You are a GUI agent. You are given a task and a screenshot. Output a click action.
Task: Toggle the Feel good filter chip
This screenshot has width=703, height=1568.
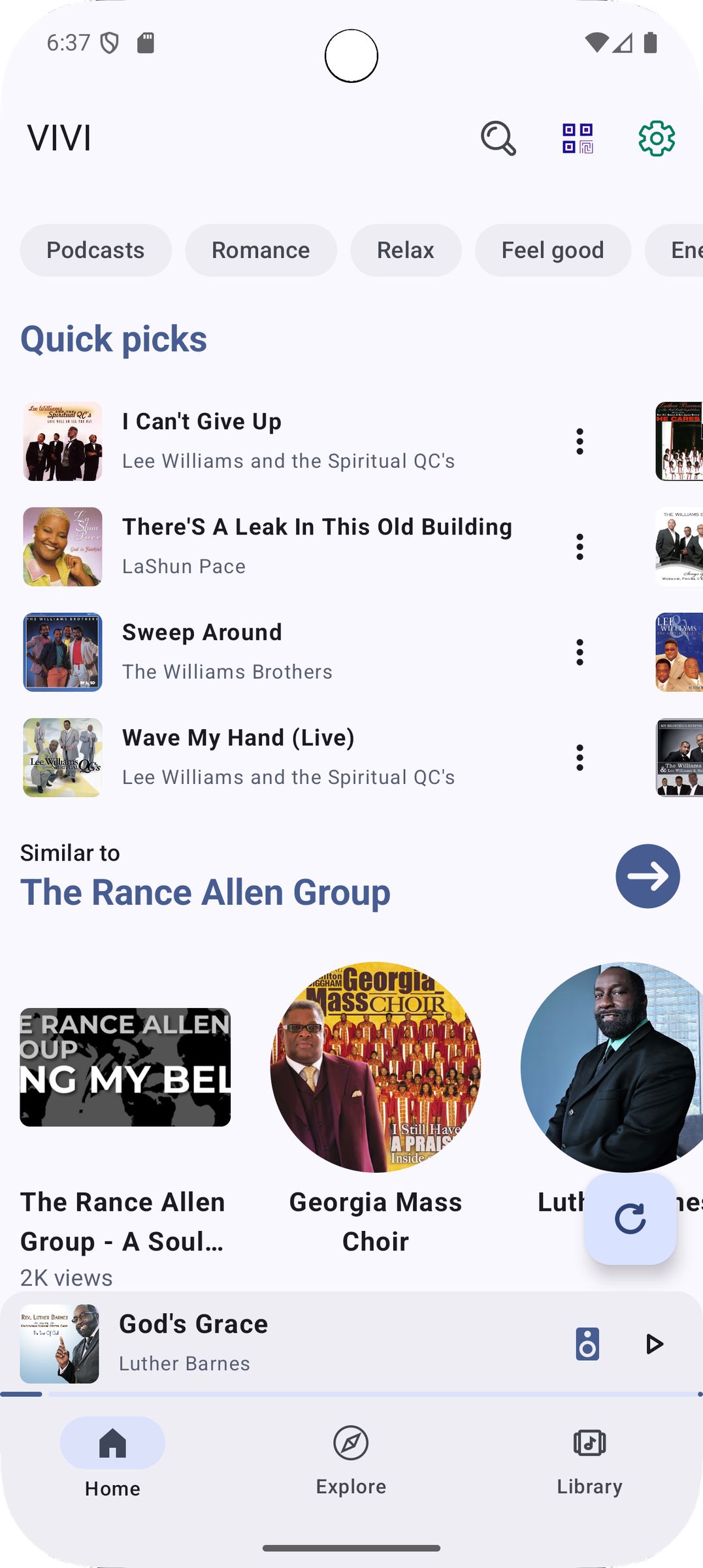tap(553, 250)
